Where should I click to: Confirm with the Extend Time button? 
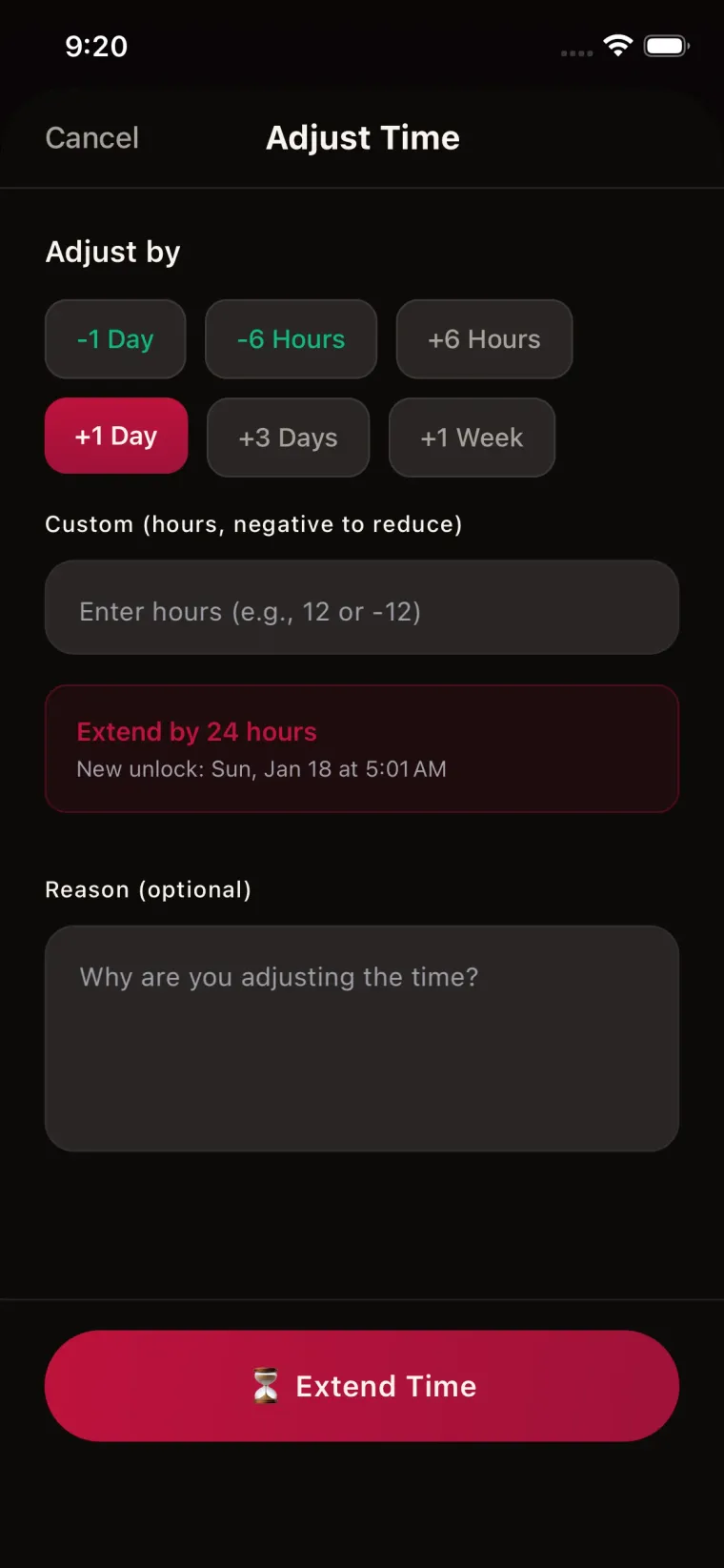click(362, 1385)
